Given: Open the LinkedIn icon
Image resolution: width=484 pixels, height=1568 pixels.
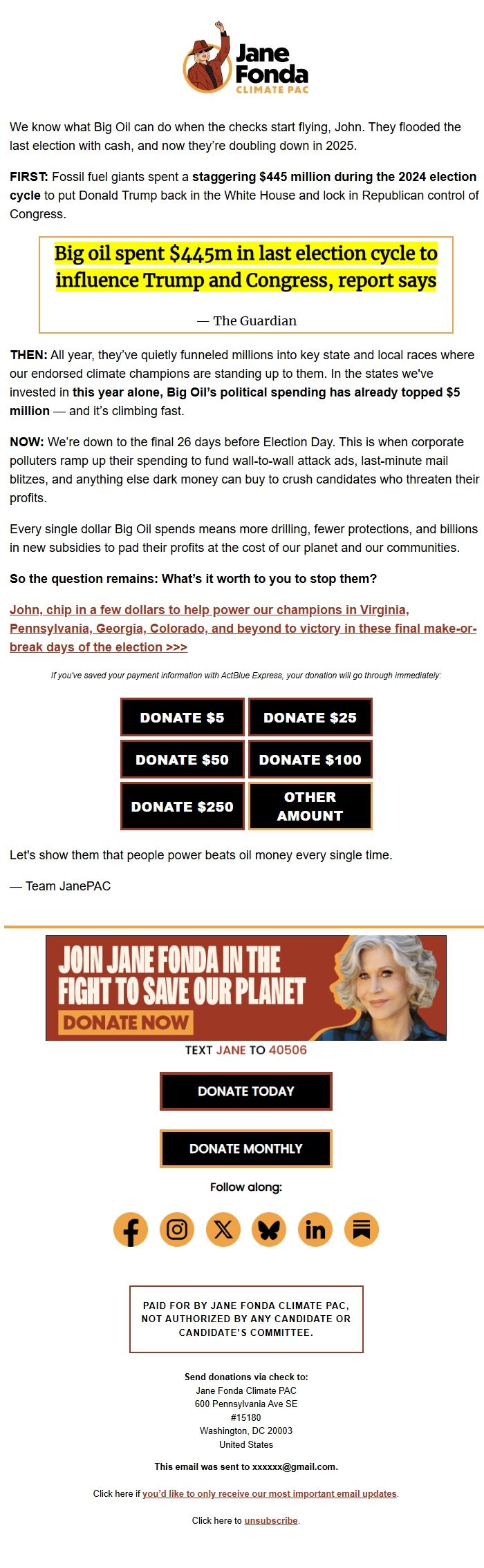Looking at the screenshot, I should point(315,1230).
